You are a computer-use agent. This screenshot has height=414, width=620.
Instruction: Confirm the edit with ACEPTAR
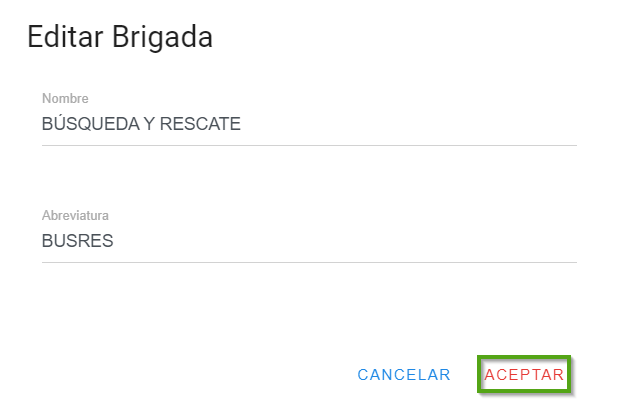tap(524, 375)
